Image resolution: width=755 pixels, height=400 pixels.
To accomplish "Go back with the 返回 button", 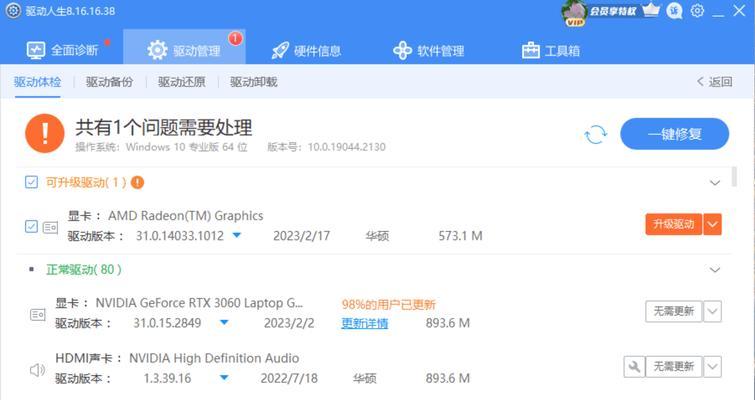I will (x=714, y=82).
